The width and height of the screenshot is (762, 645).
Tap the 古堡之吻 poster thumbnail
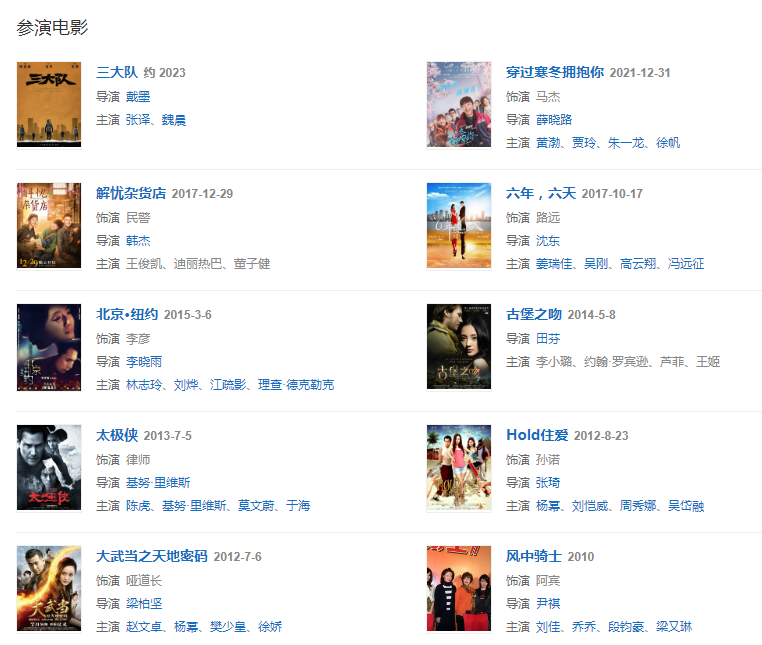[459, 347]
